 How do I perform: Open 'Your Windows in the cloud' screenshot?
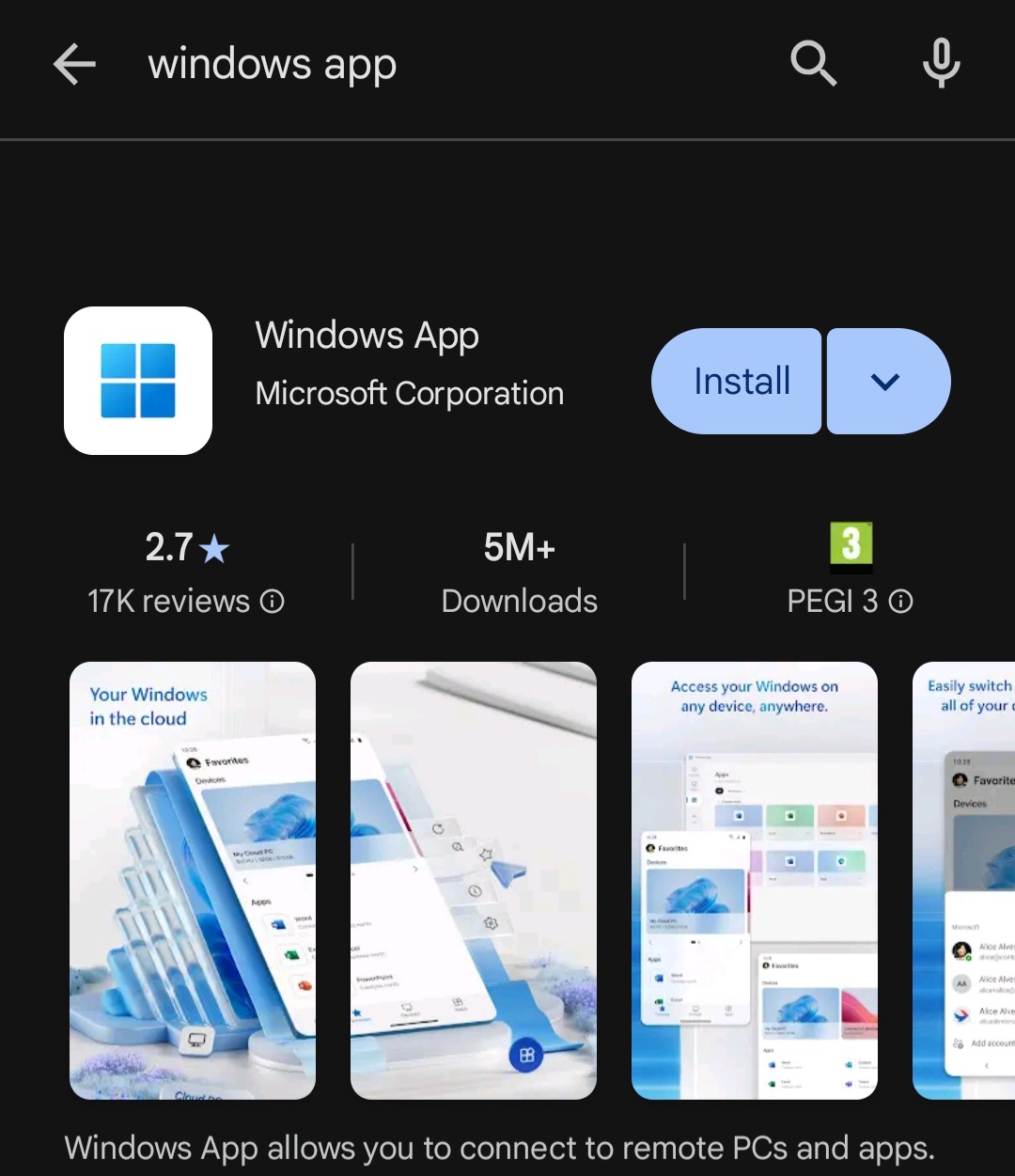point(193,880)
